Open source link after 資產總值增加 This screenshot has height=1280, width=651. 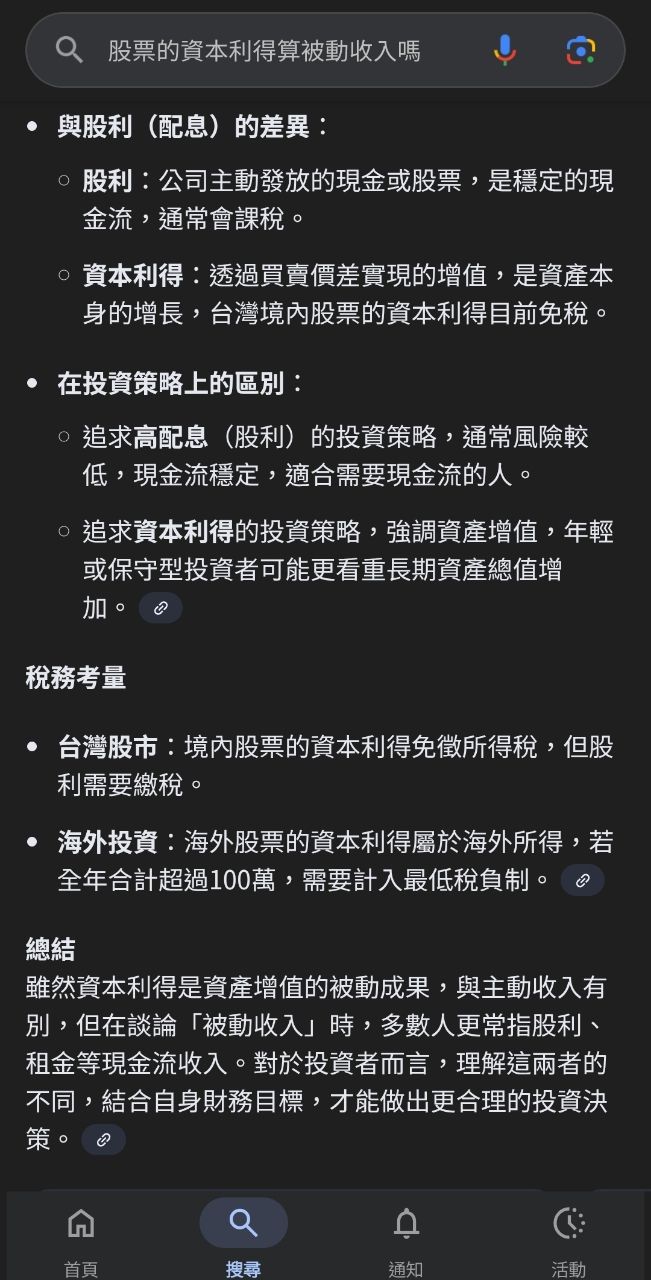click(160, 607)
